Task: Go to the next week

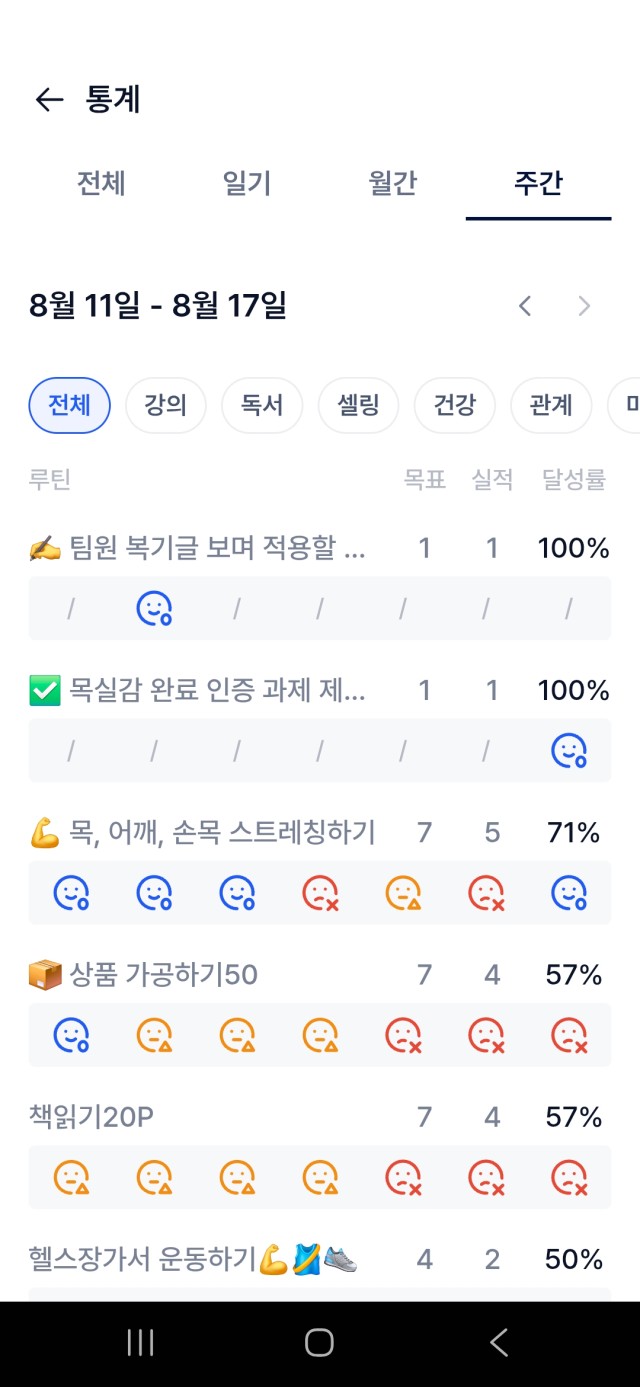Action: tap(584, 306)
